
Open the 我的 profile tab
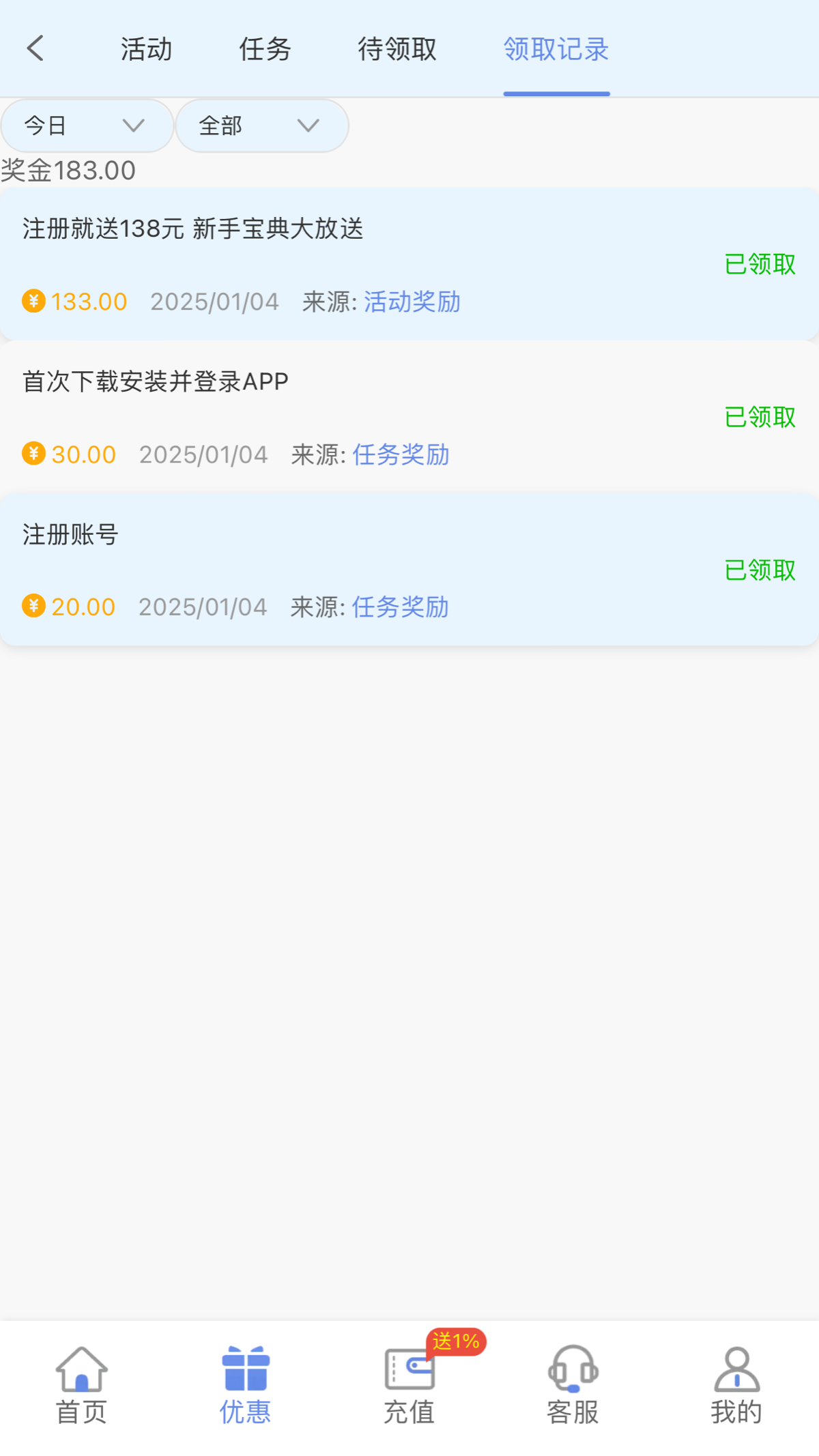point(736,1386)
